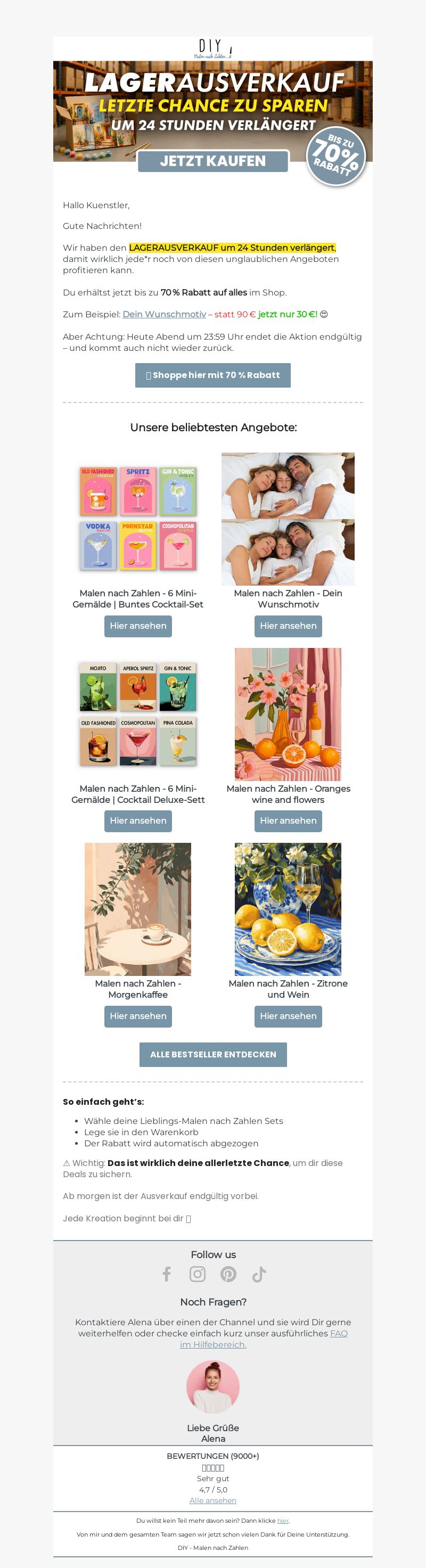
Task: View Dein Wunschmotiv via Hier ansehen
Action: 288,626
